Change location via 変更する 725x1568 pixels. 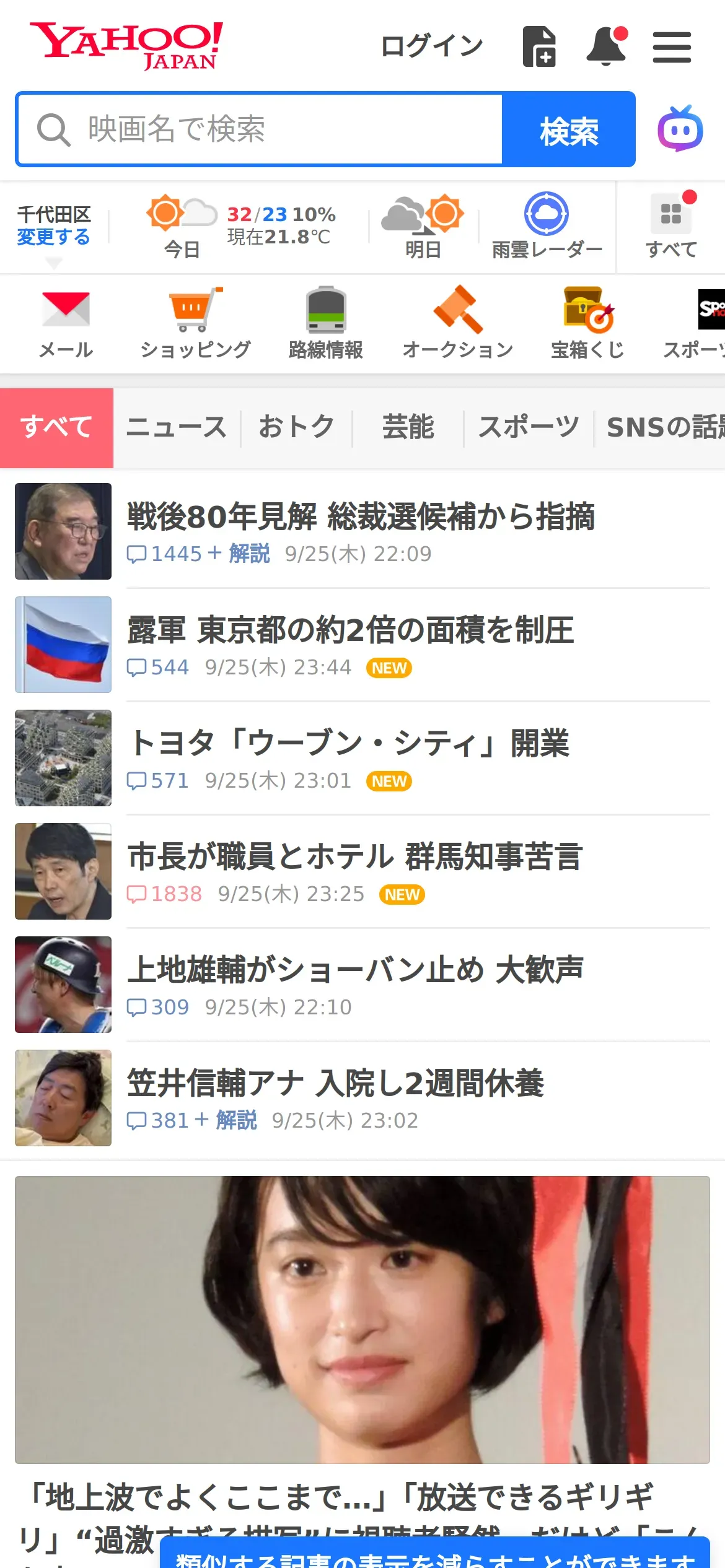click(x=53, y=237)
